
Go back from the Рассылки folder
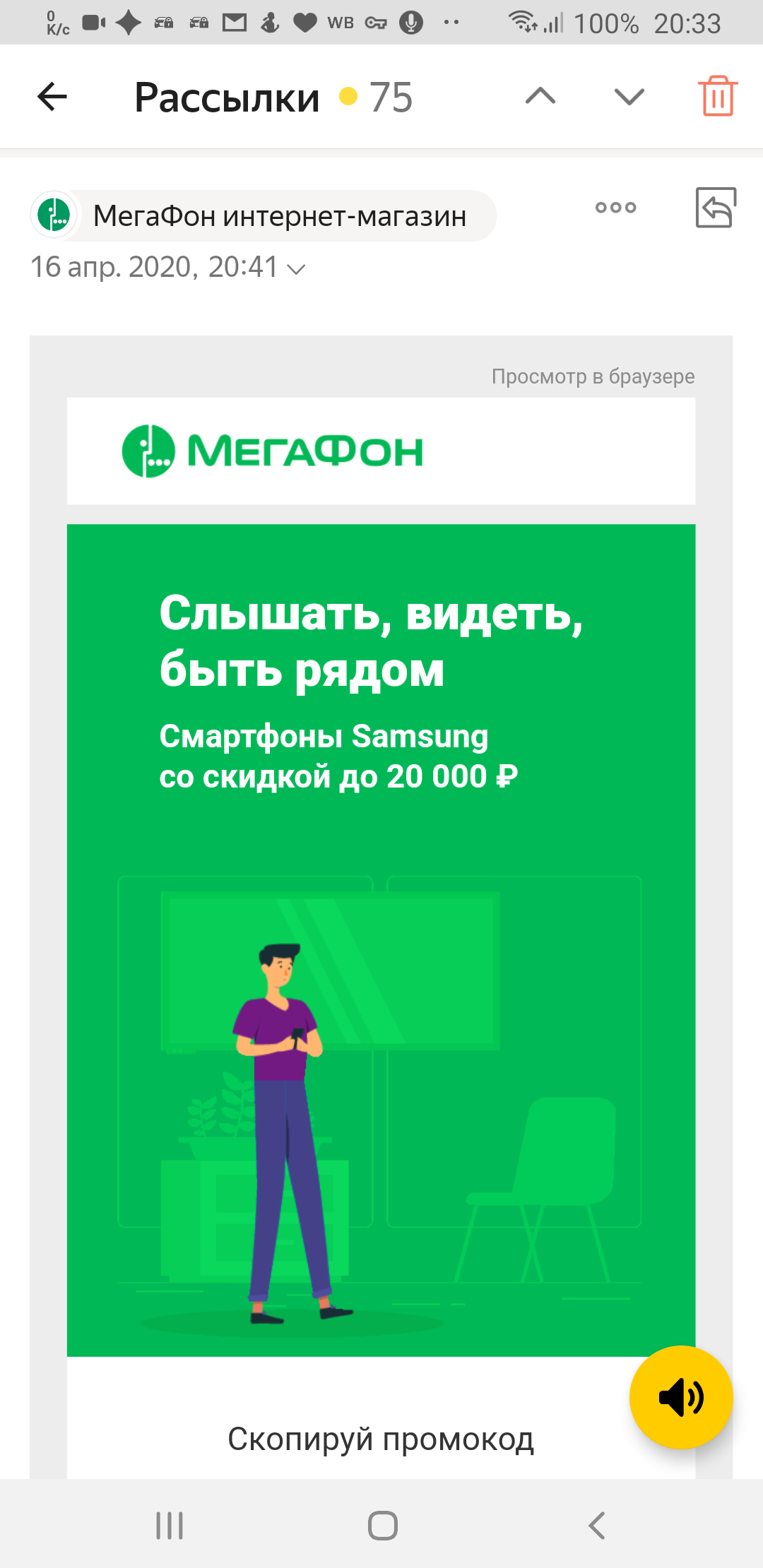click(x=52, y=97)
